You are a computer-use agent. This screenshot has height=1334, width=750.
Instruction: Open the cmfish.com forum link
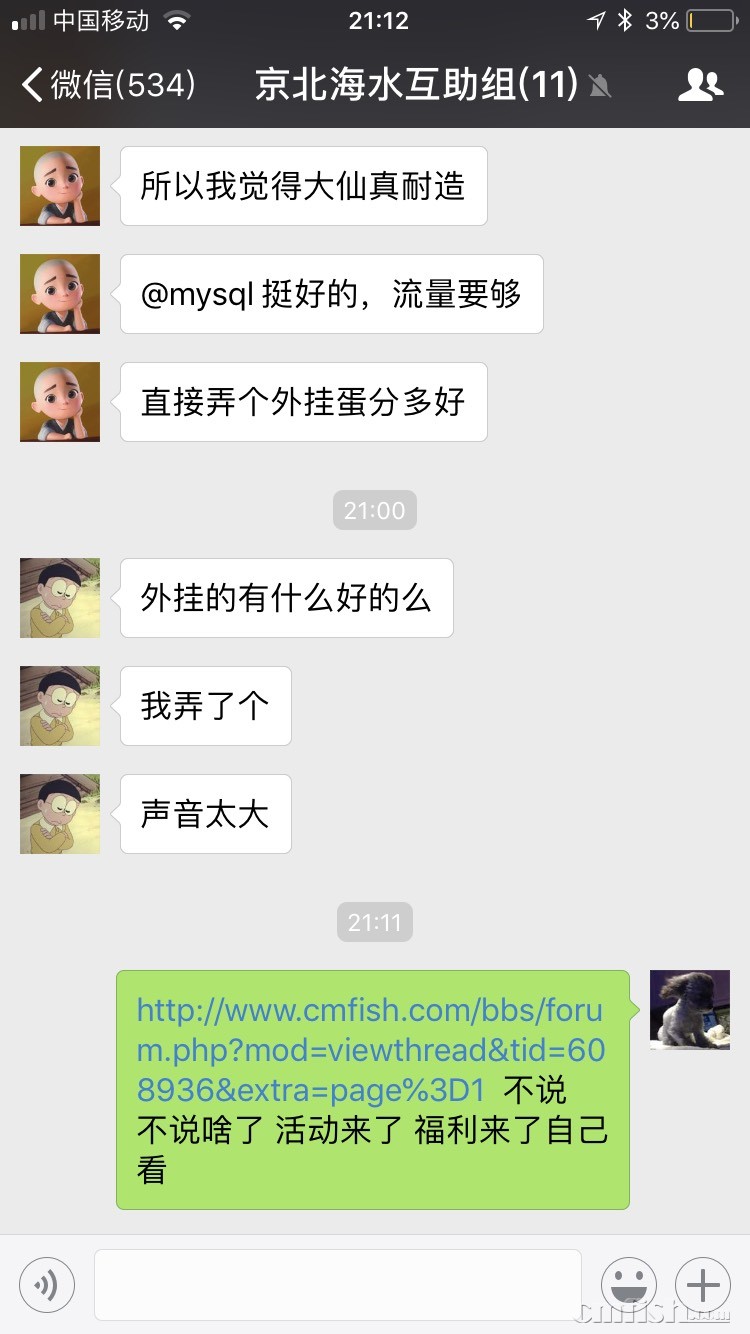370,1049
